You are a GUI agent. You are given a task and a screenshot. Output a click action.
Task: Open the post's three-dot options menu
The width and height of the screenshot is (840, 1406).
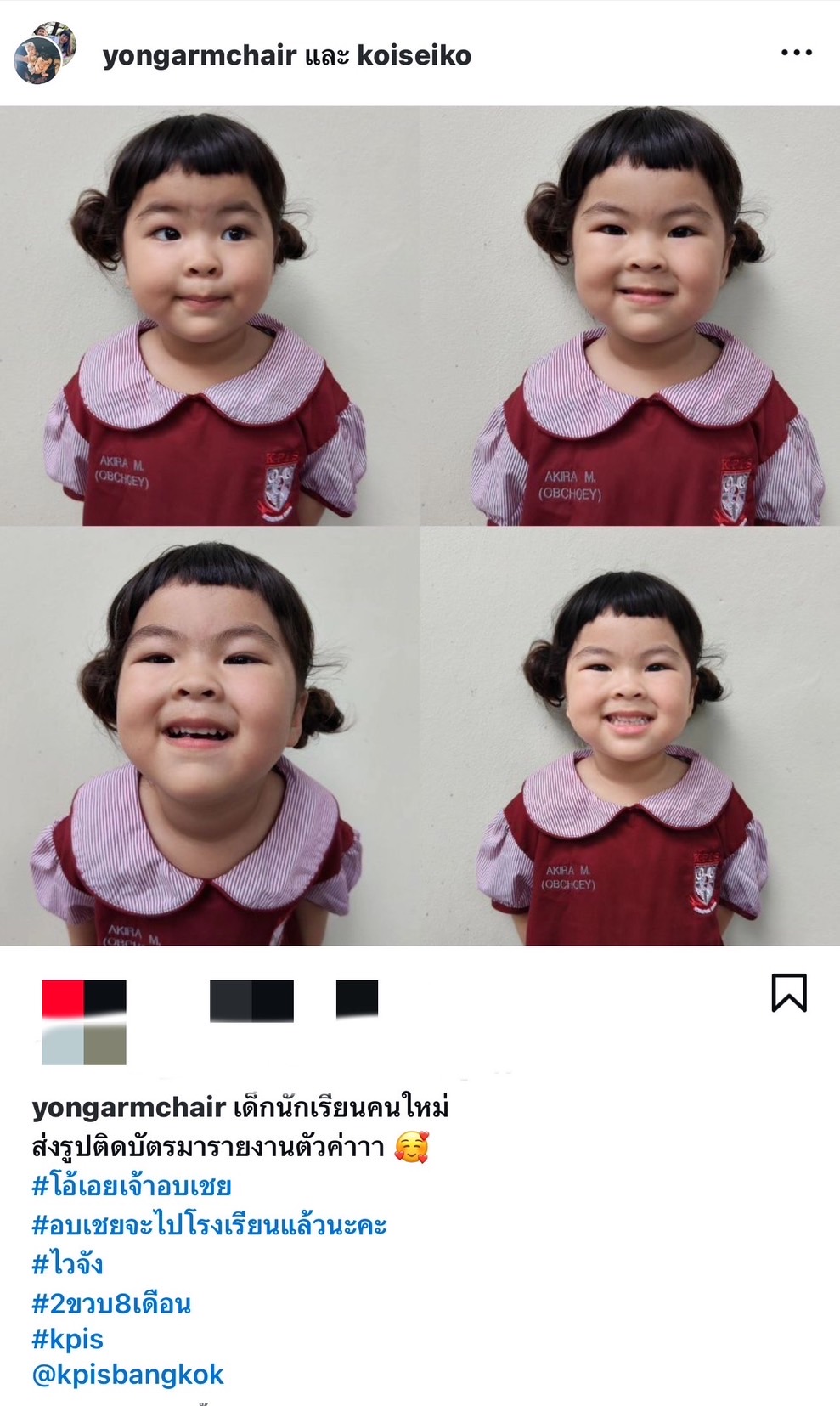point(796,54)
